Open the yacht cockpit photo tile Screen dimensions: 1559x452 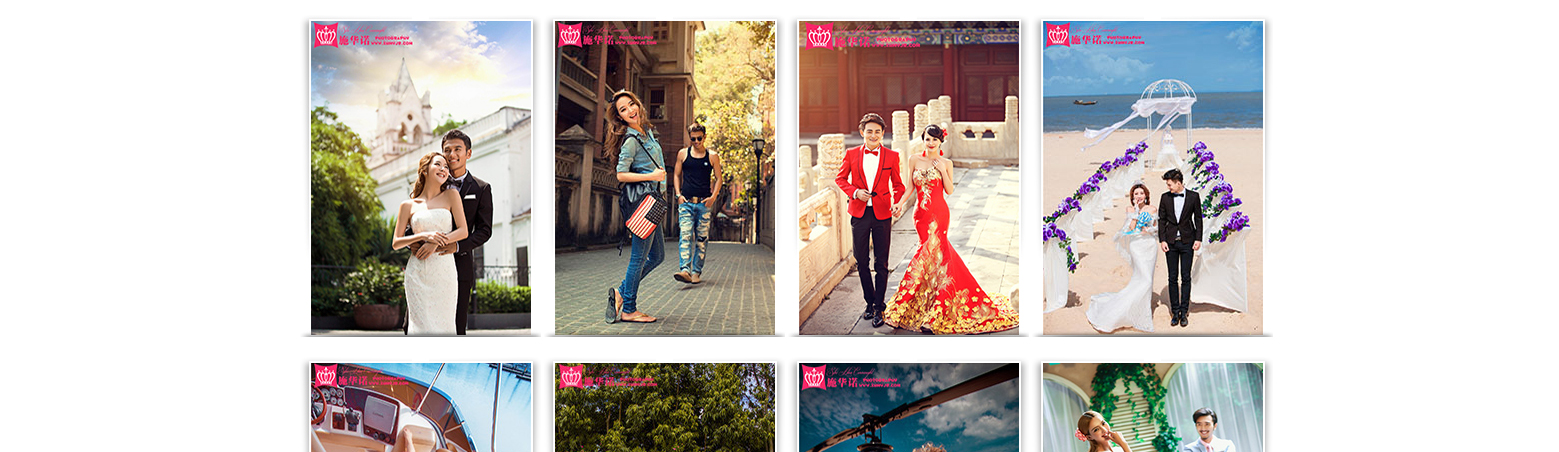click(421, 408)
